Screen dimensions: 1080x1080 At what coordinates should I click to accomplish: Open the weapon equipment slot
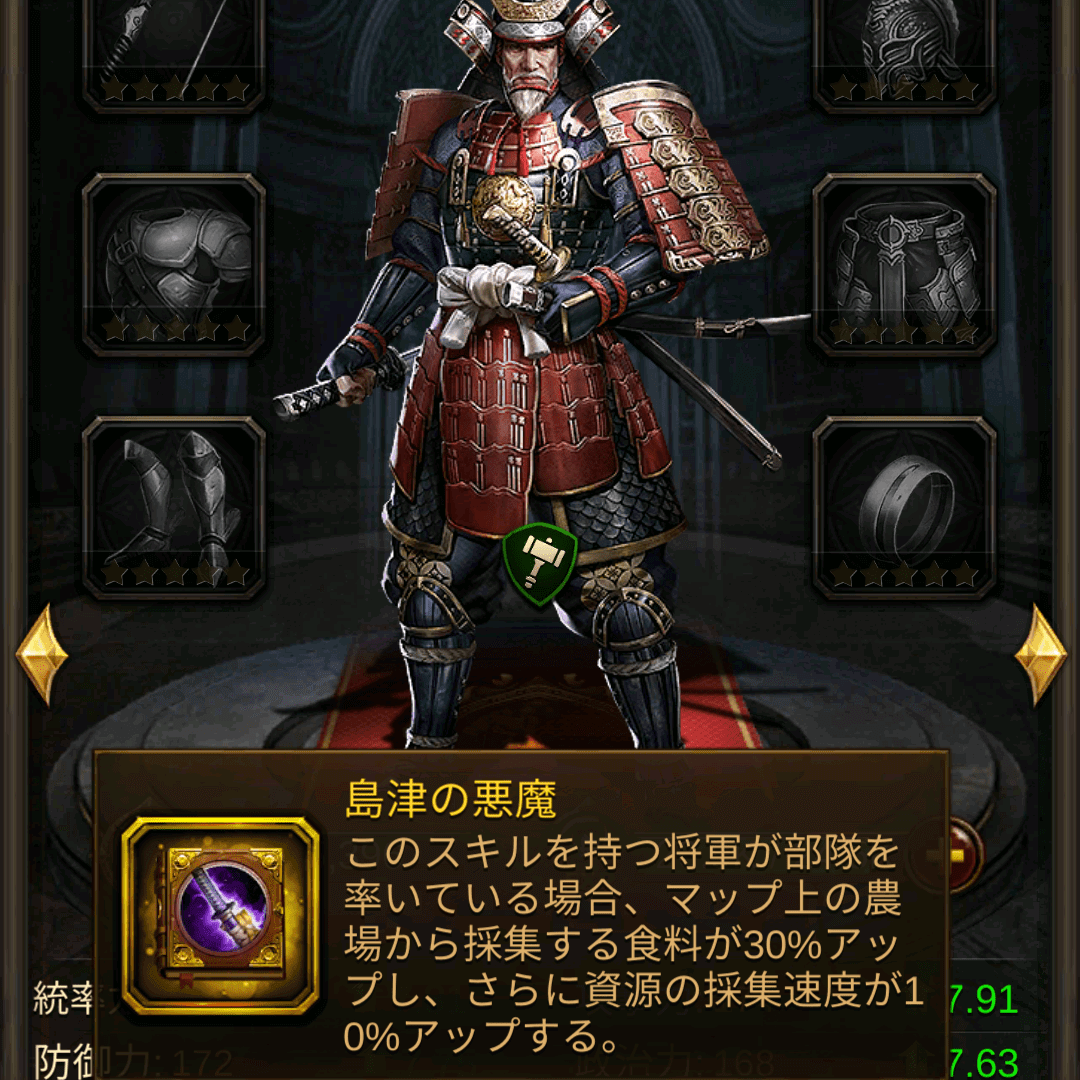(173, 50)
